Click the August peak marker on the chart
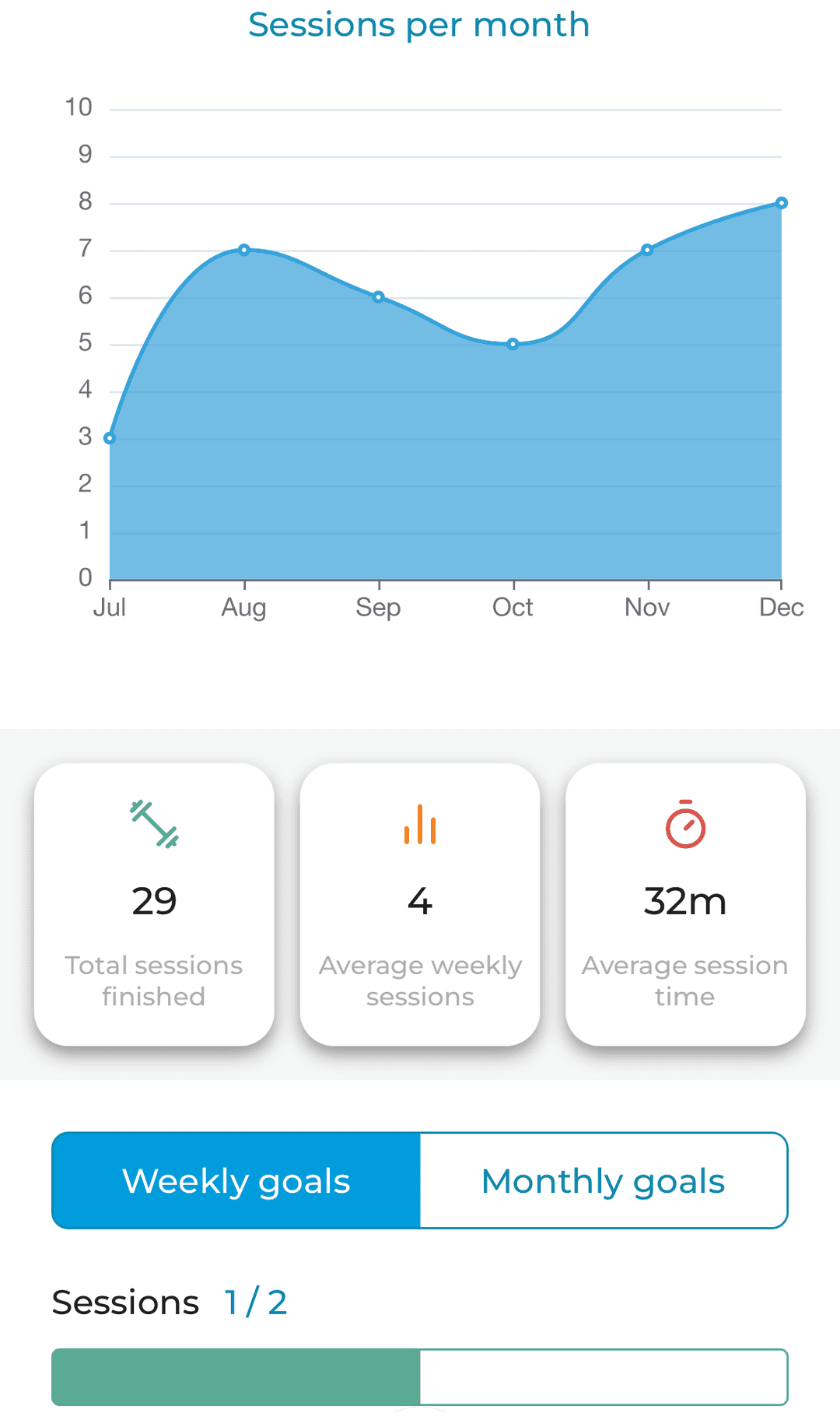Image resolution: width=840 pixels, height=1413 pixels. click(x=243, y=249)
